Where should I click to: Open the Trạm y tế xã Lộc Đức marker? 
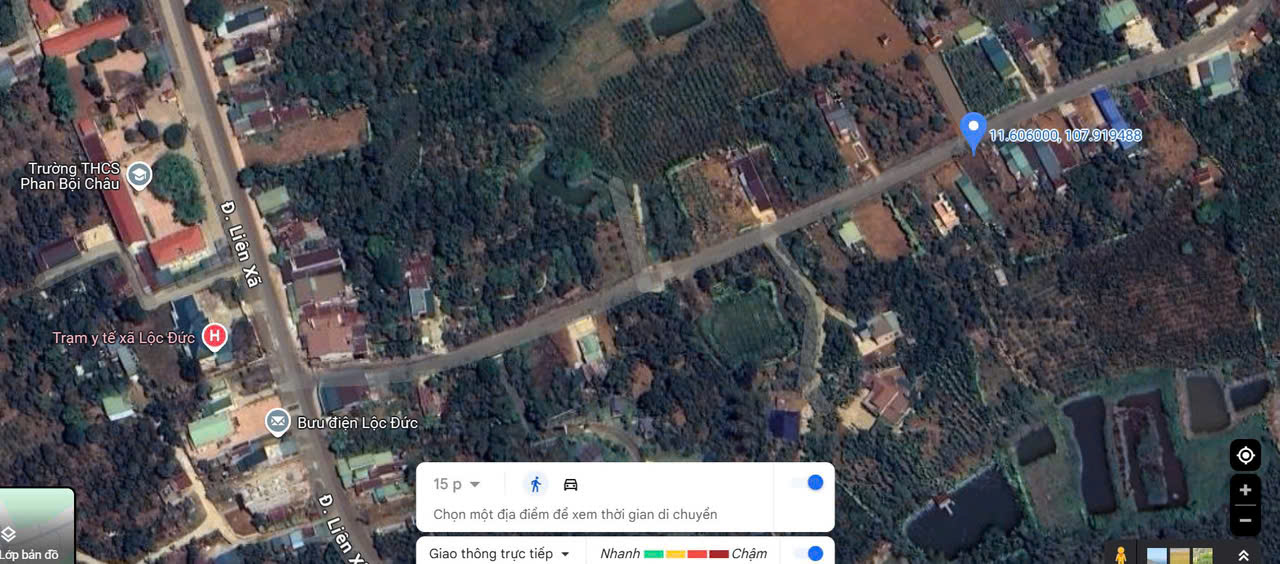pyautogui.click(x=214, y=337)
